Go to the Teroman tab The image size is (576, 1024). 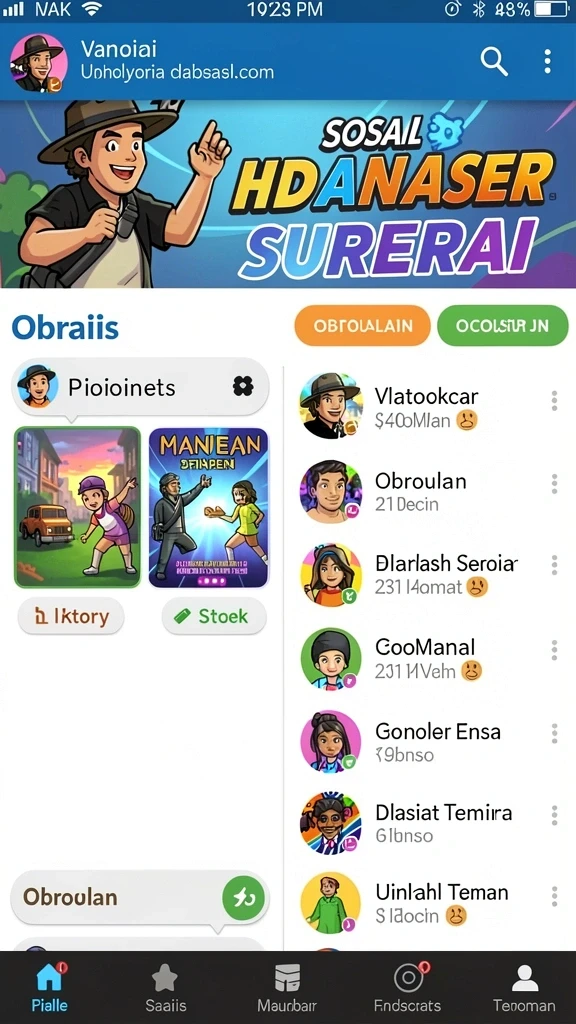tap(524, 987)
